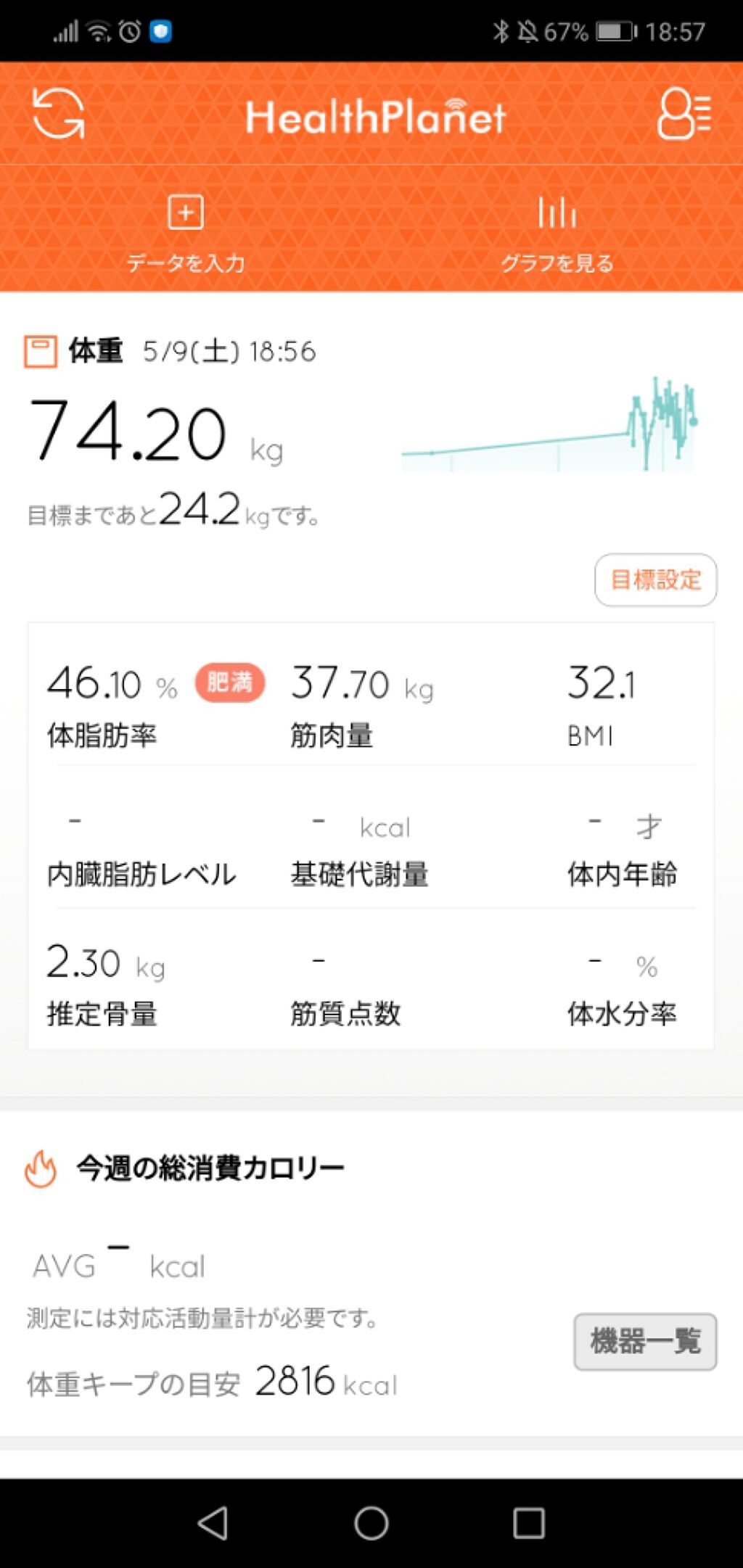Tap the plus icon above データを入力
This screenshot has height=1568, width=743.
coord(185,213)
